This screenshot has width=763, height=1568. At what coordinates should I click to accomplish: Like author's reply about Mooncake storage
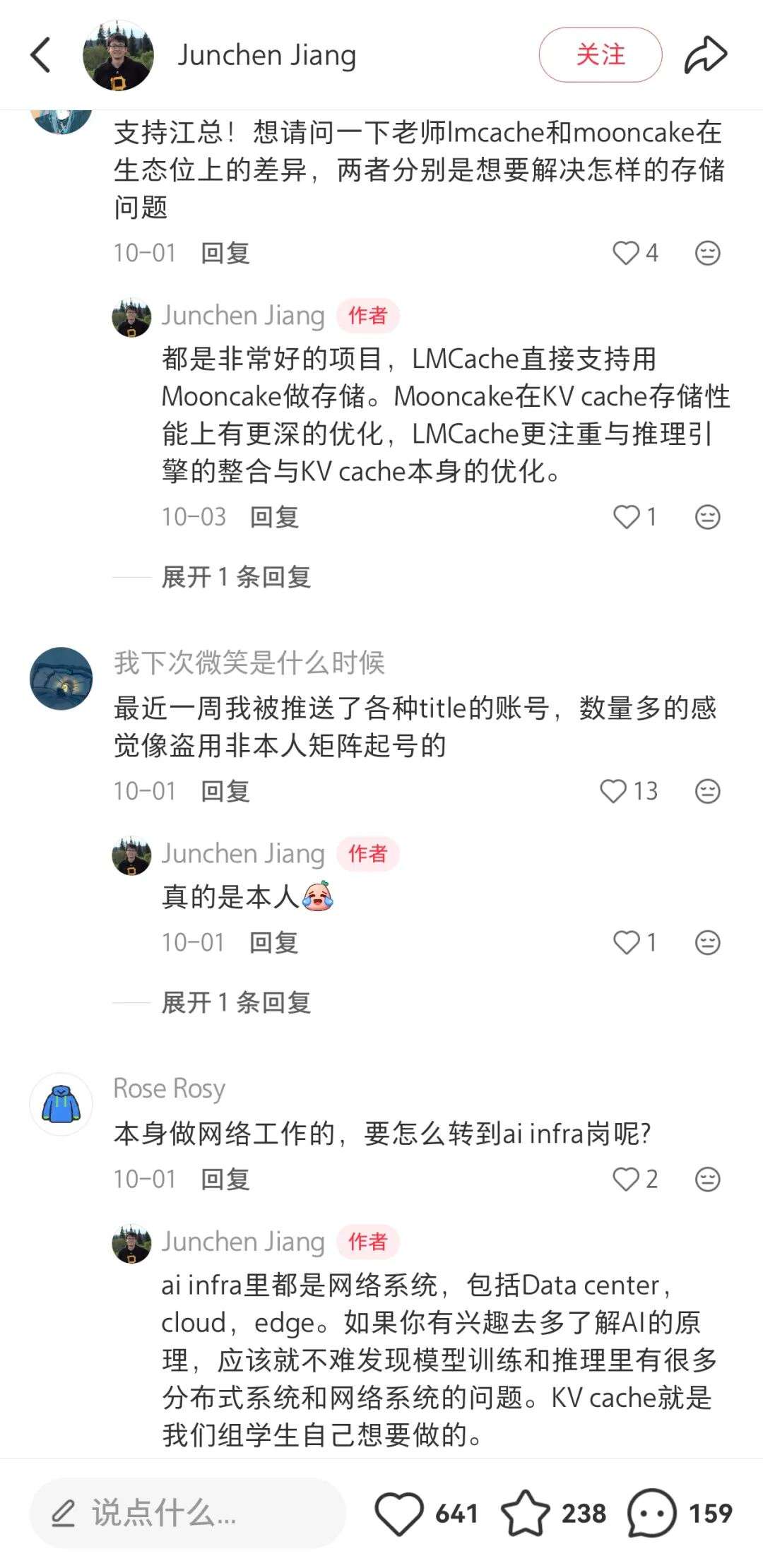[x=626, y=517]
